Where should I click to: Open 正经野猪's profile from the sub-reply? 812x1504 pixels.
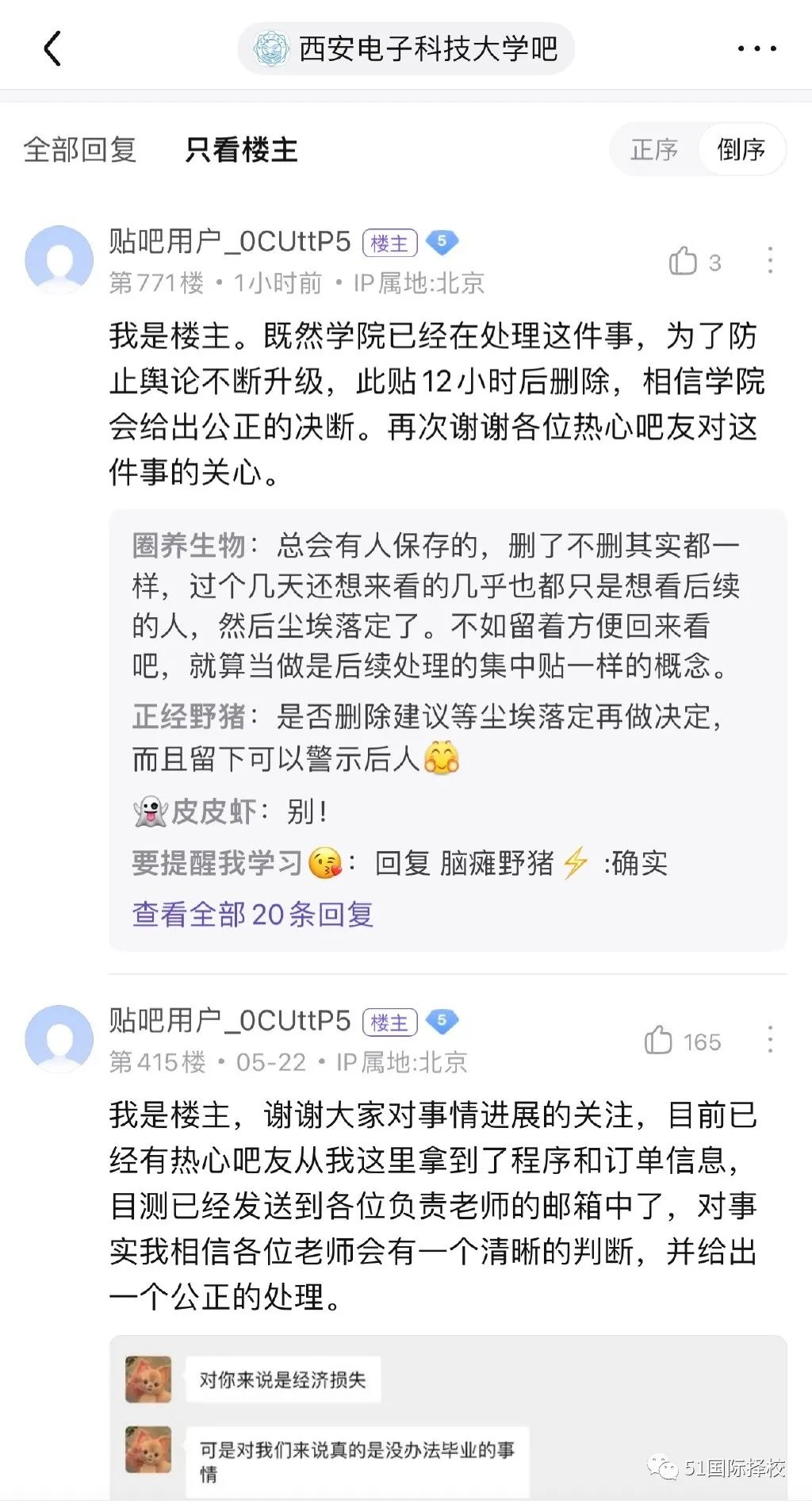tap(189, 717)
